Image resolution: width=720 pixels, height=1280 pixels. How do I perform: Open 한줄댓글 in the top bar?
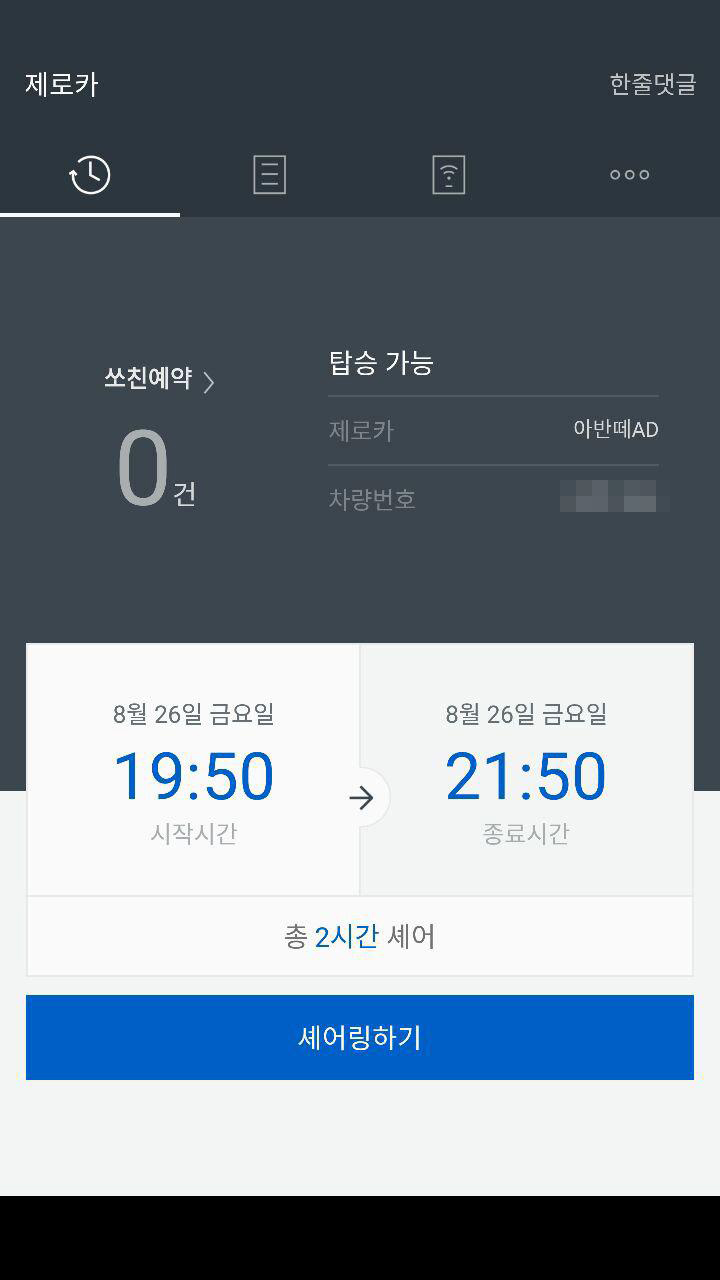point(652,84)
